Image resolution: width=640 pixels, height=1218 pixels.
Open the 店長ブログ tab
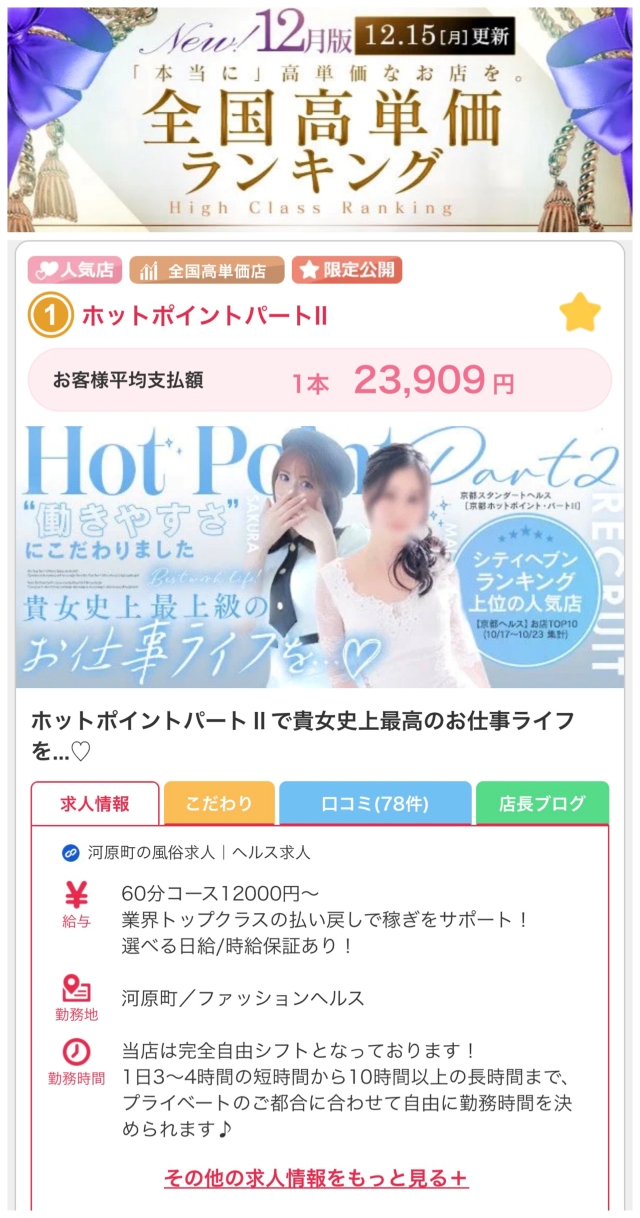pyautogui.click(x=541, y=804)
